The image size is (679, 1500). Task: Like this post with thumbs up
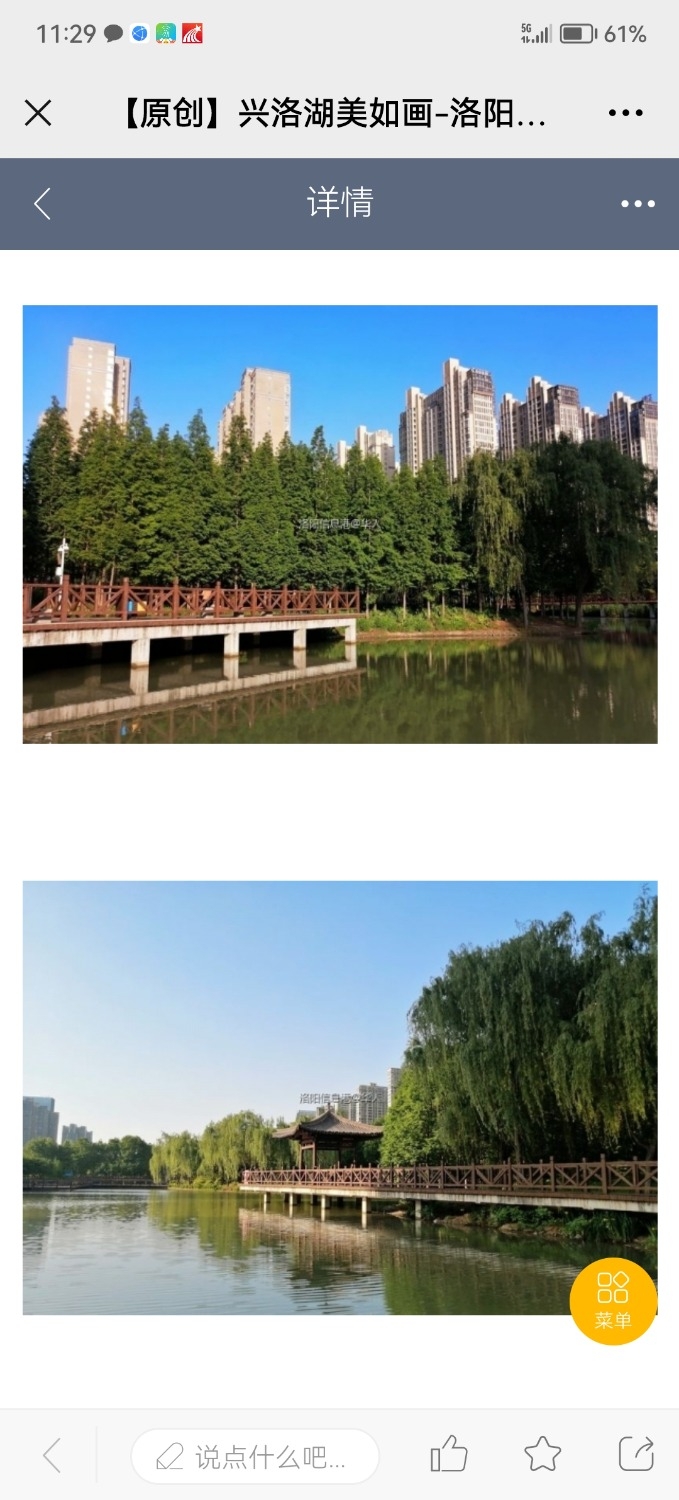tap(449, 1455)
